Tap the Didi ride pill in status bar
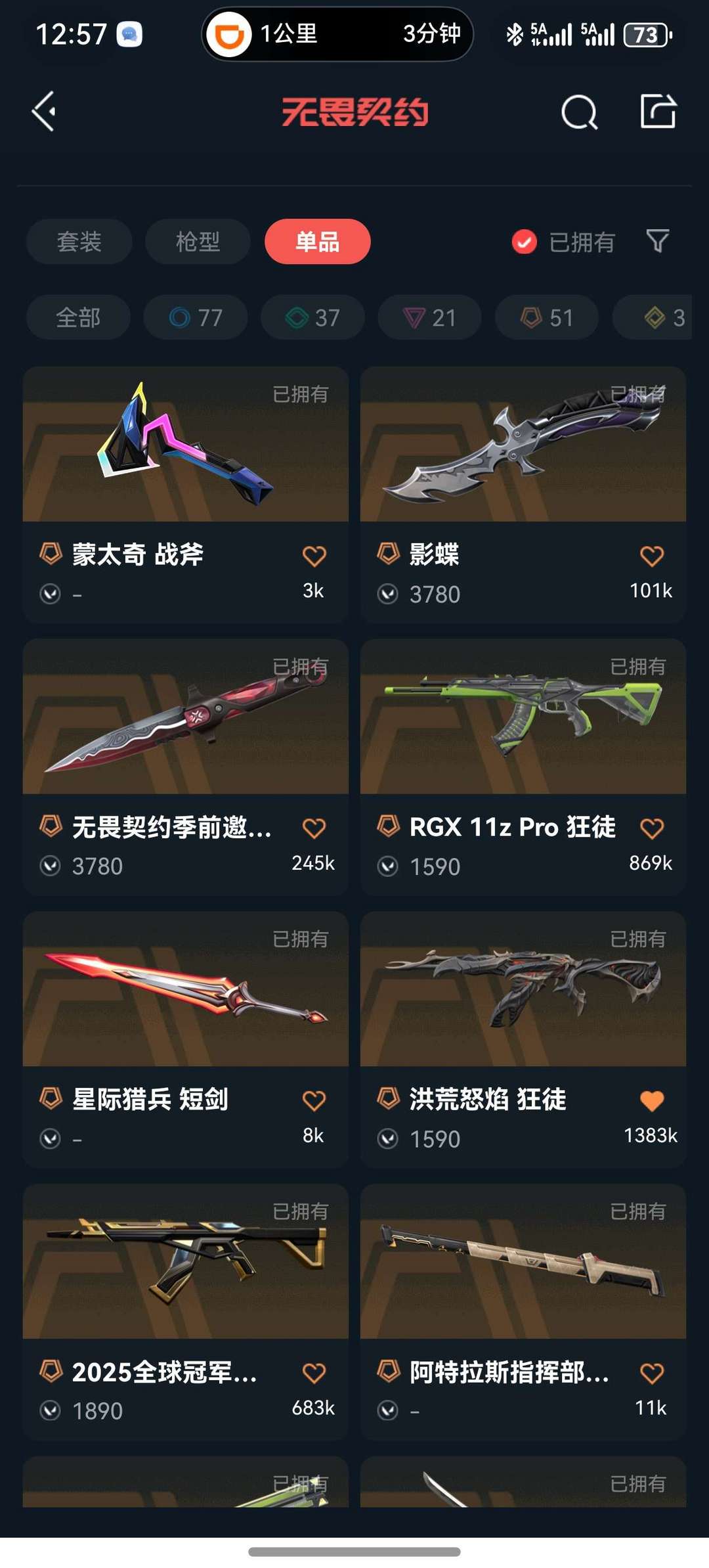This screenshot has height=1568, width=709. [337, 34]
